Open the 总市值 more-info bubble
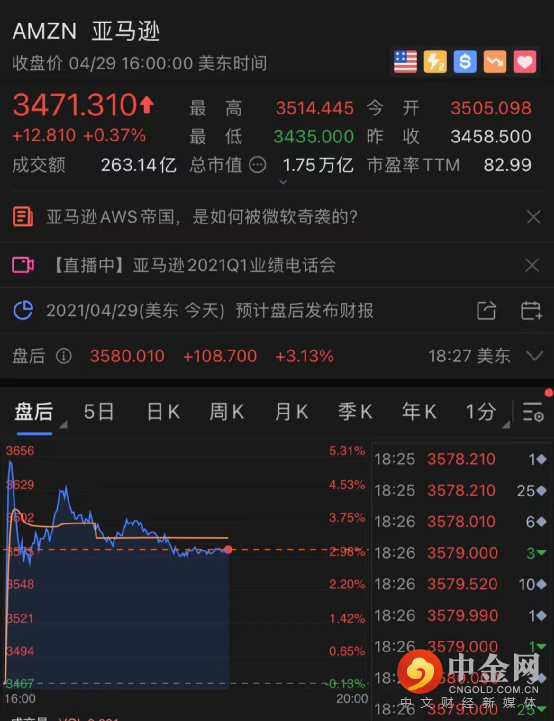554x721 pixels. (257, 165)
